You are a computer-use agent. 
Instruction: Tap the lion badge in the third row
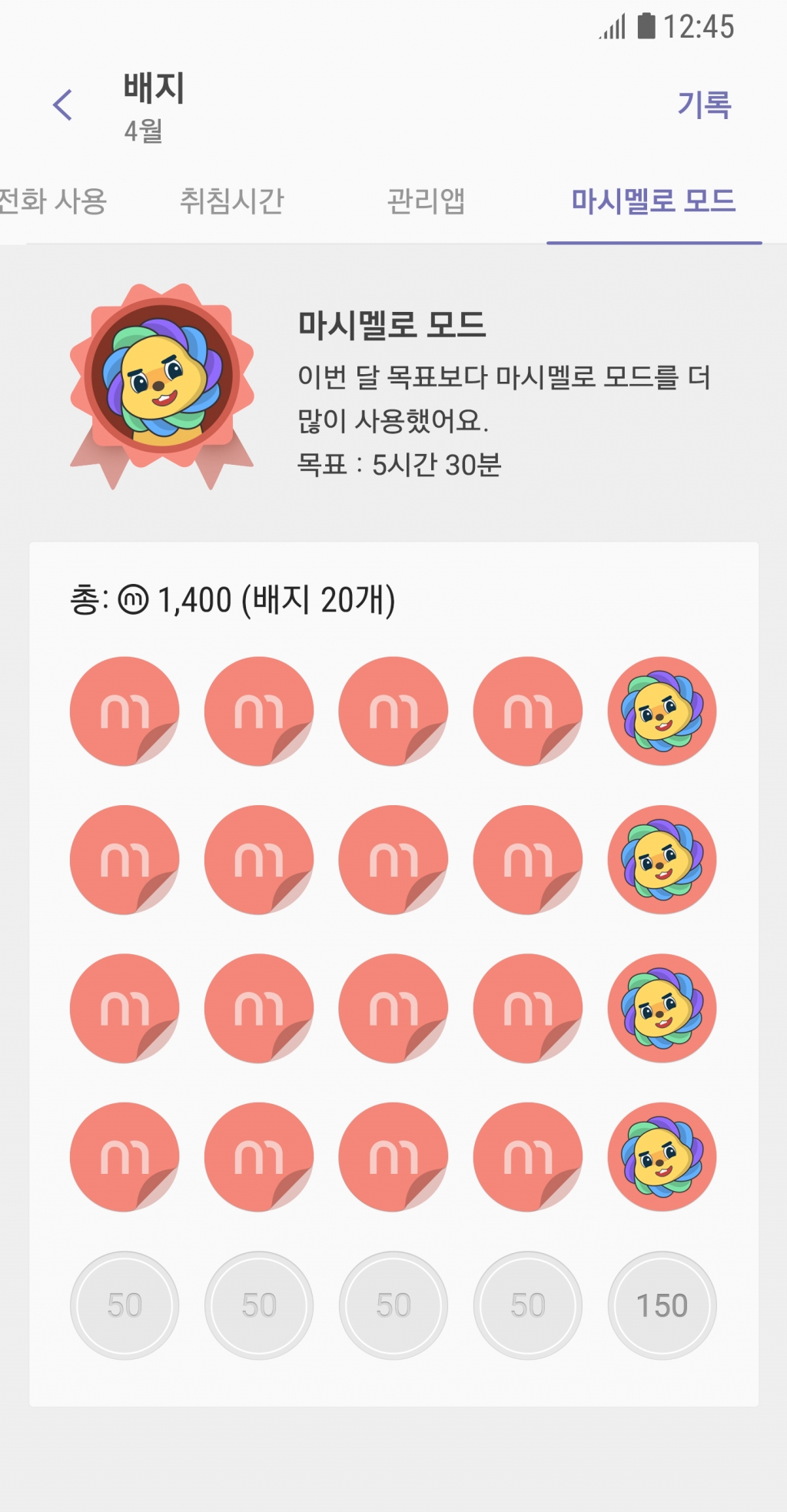point(661,1007)
